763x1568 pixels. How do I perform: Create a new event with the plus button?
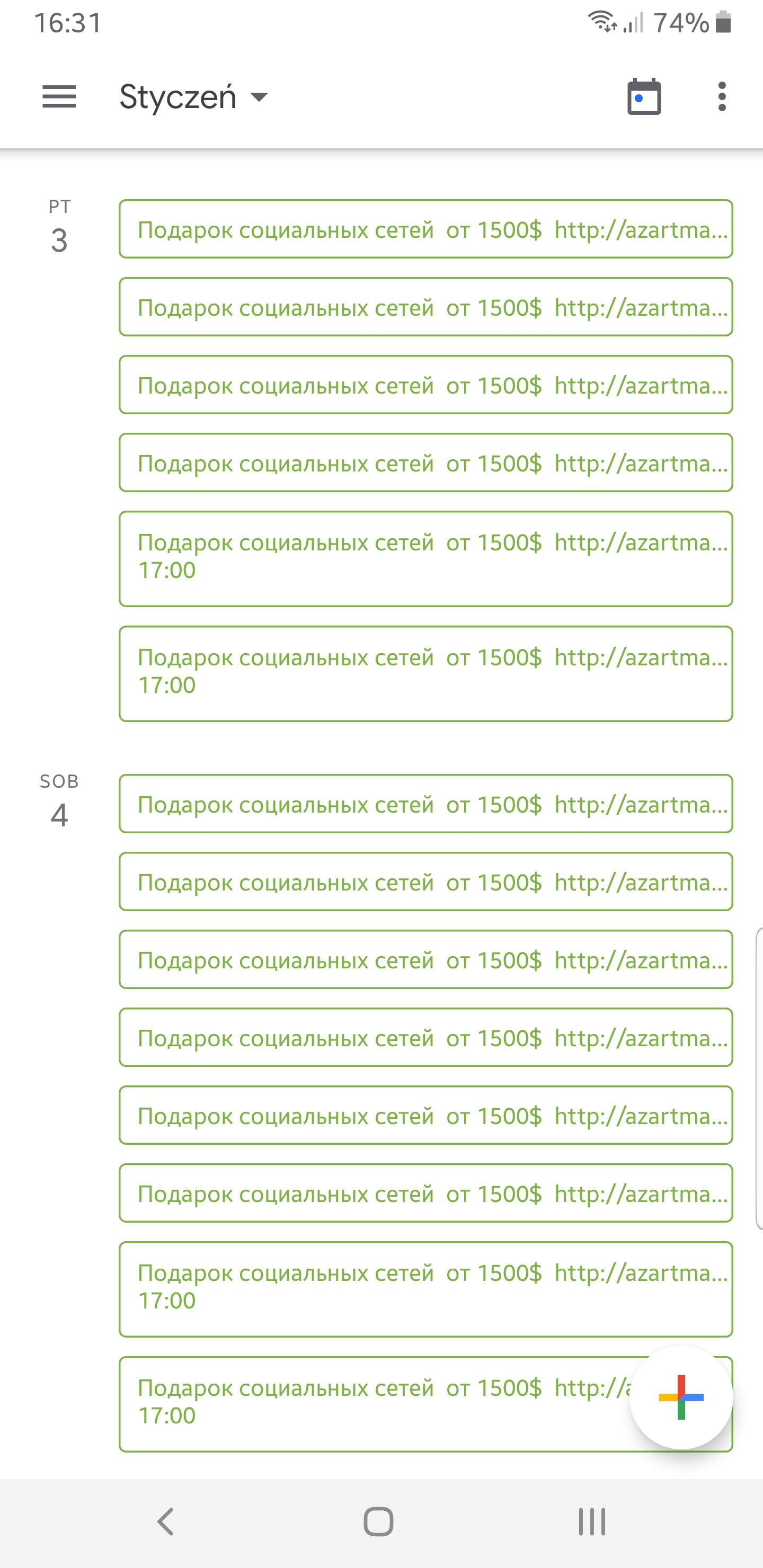(681, 1397)
